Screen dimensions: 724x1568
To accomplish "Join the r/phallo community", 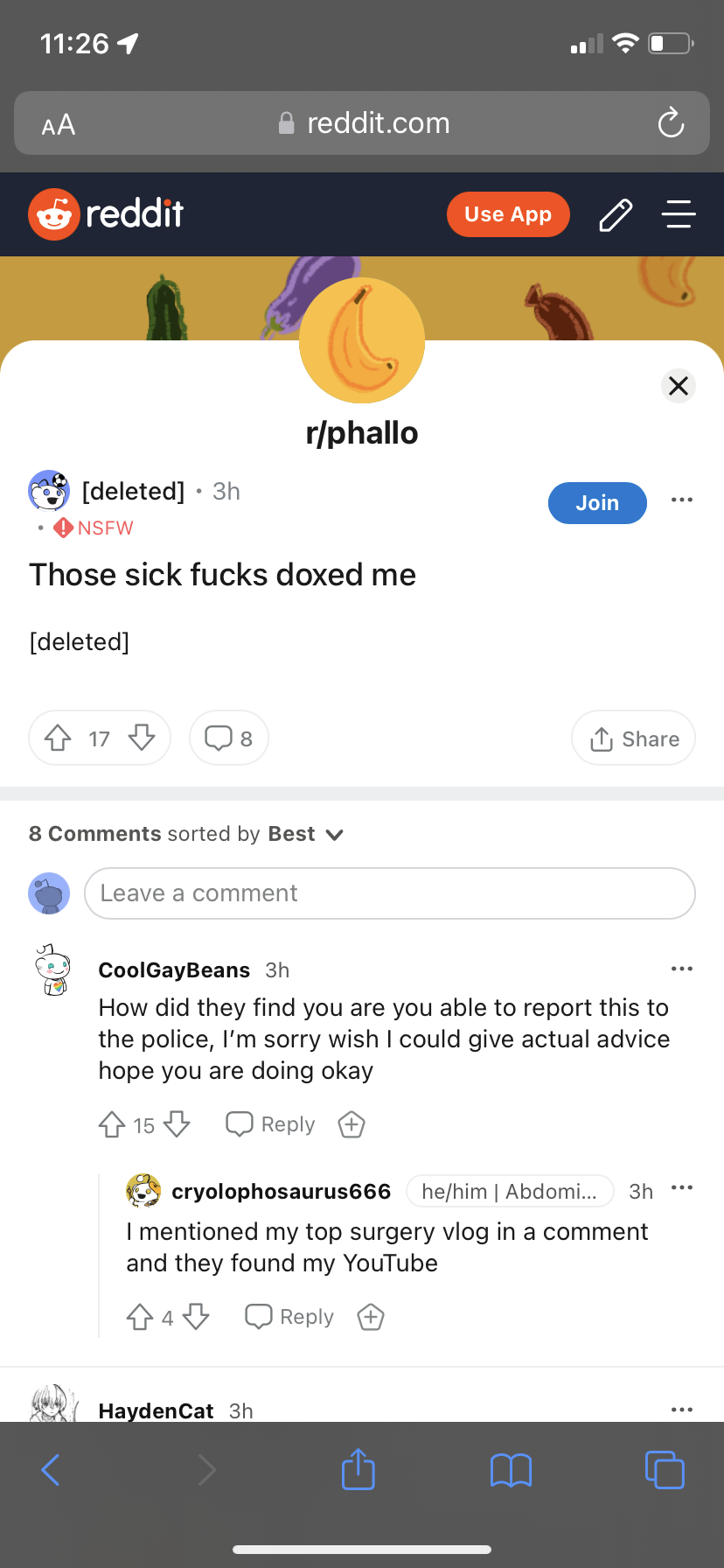I will (596, 503).
